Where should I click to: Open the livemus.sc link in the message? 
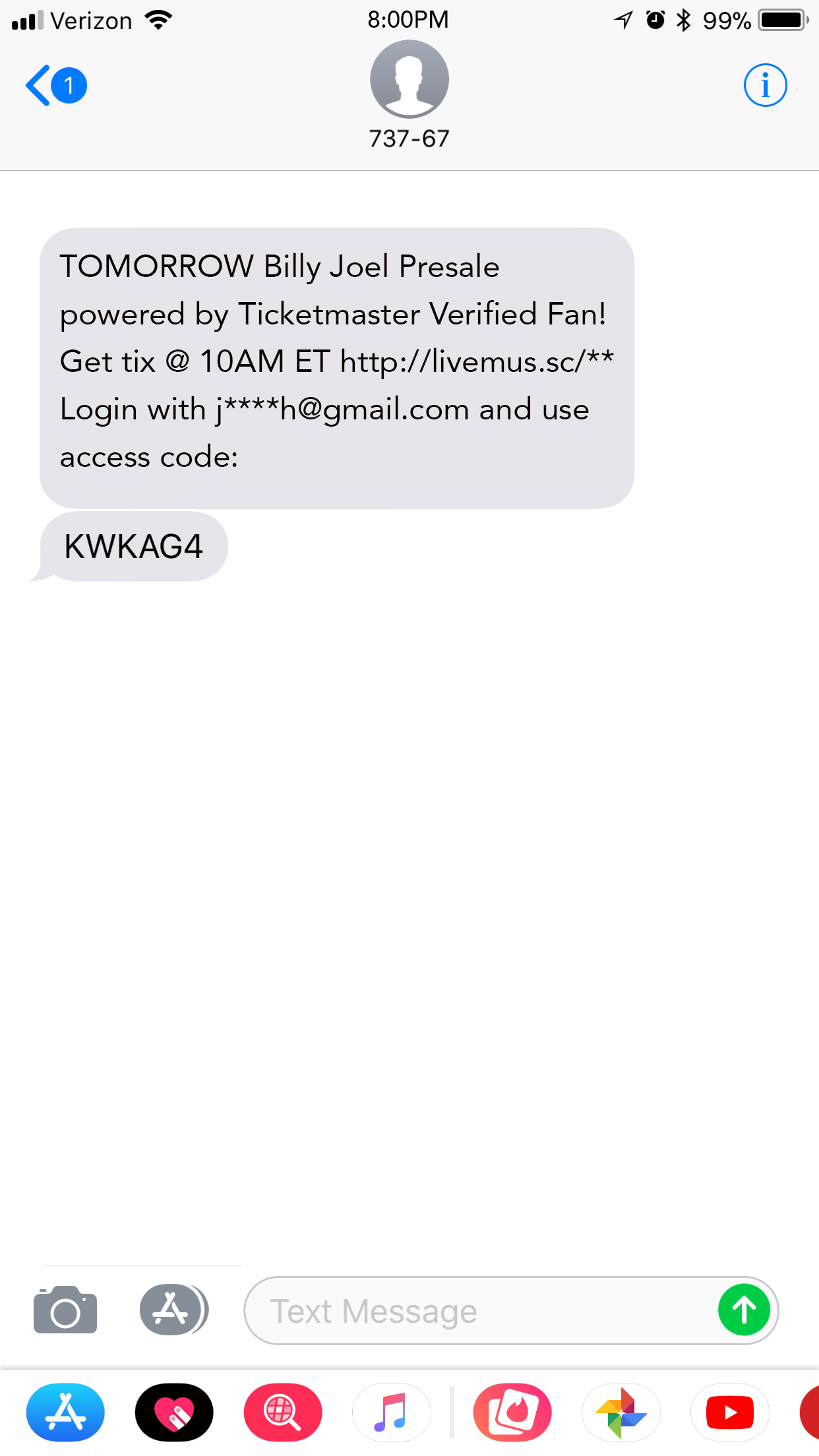coord(477,361)
